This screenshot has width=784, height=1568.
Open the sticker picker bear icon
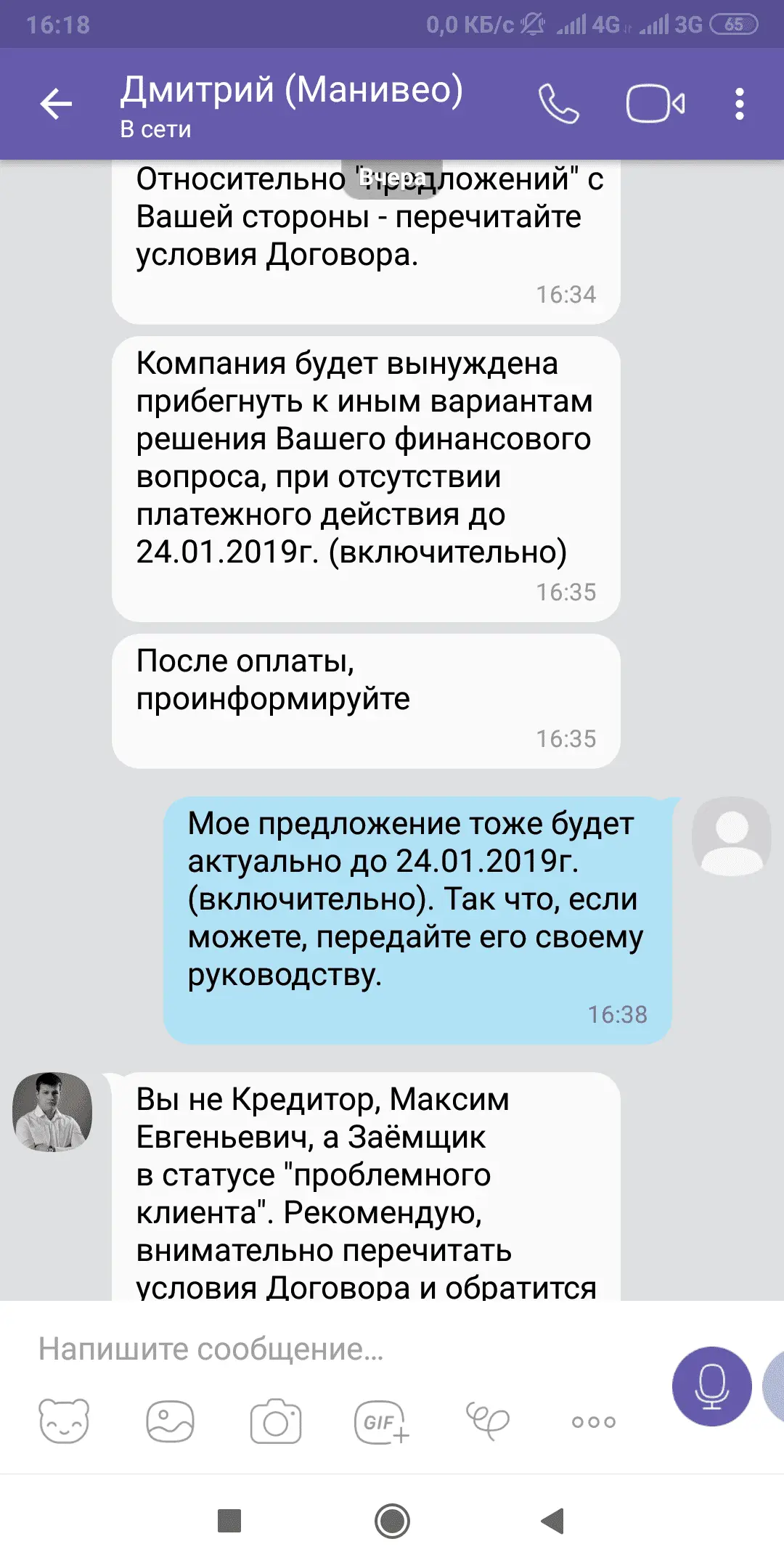point(64,1421)
